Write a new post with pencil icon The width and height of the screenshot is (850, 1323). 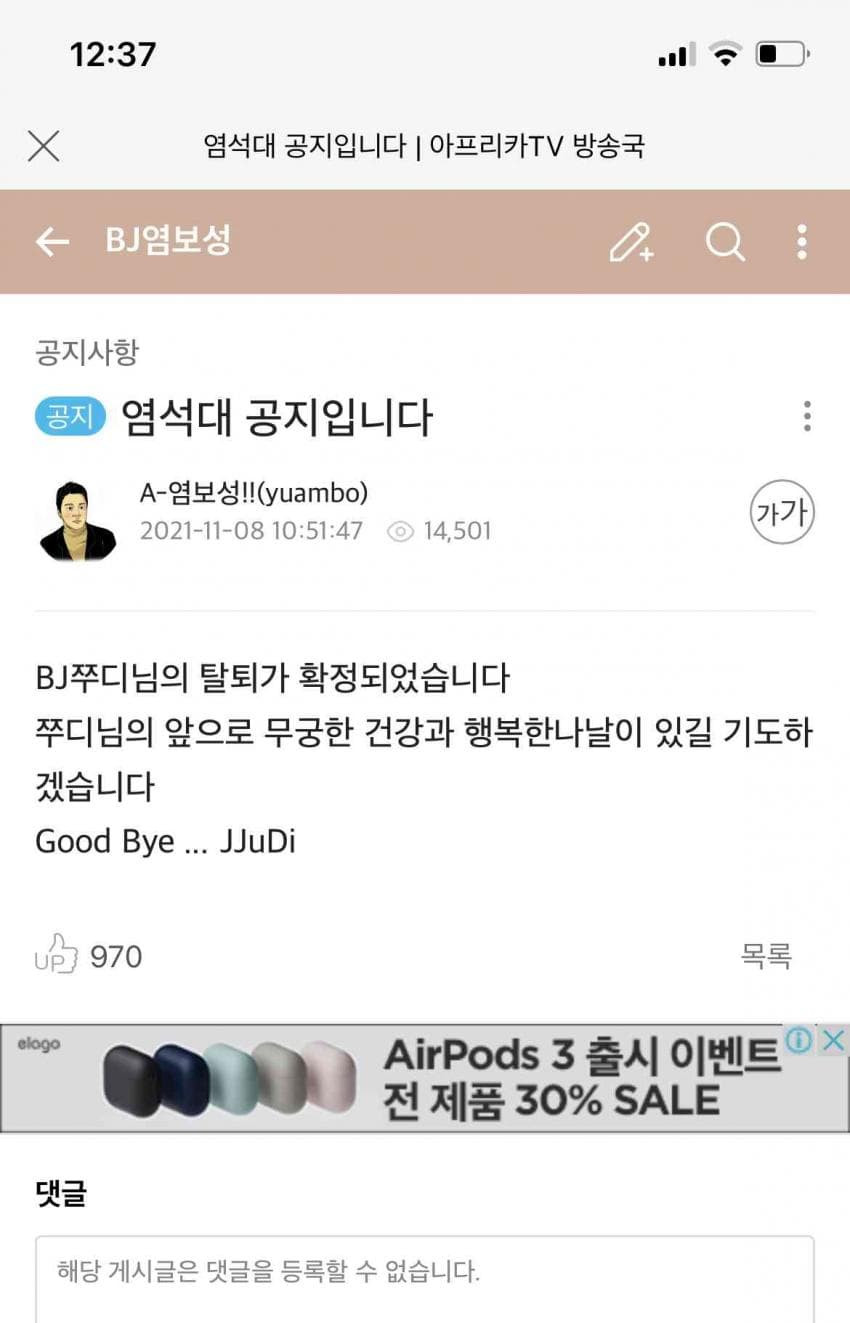tap(631, 242)
